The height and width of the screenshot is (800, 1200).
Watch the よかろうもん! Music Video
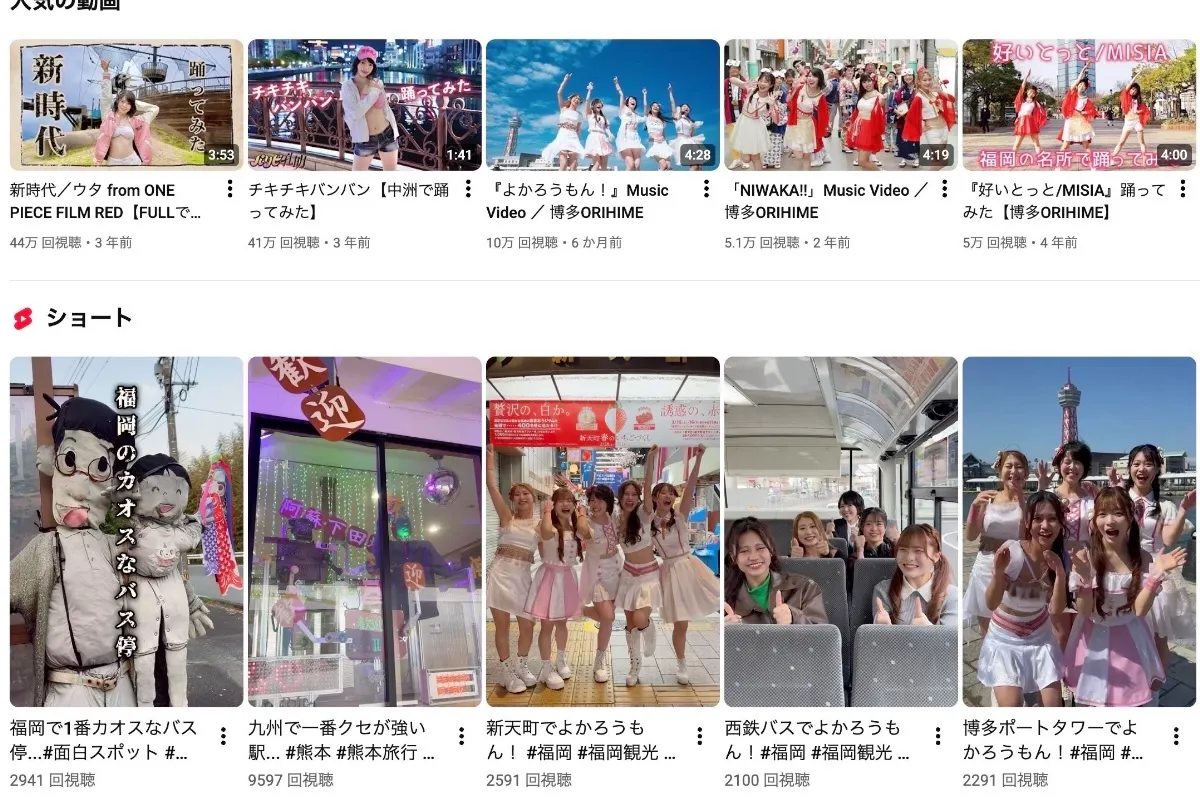pos(602,105)
